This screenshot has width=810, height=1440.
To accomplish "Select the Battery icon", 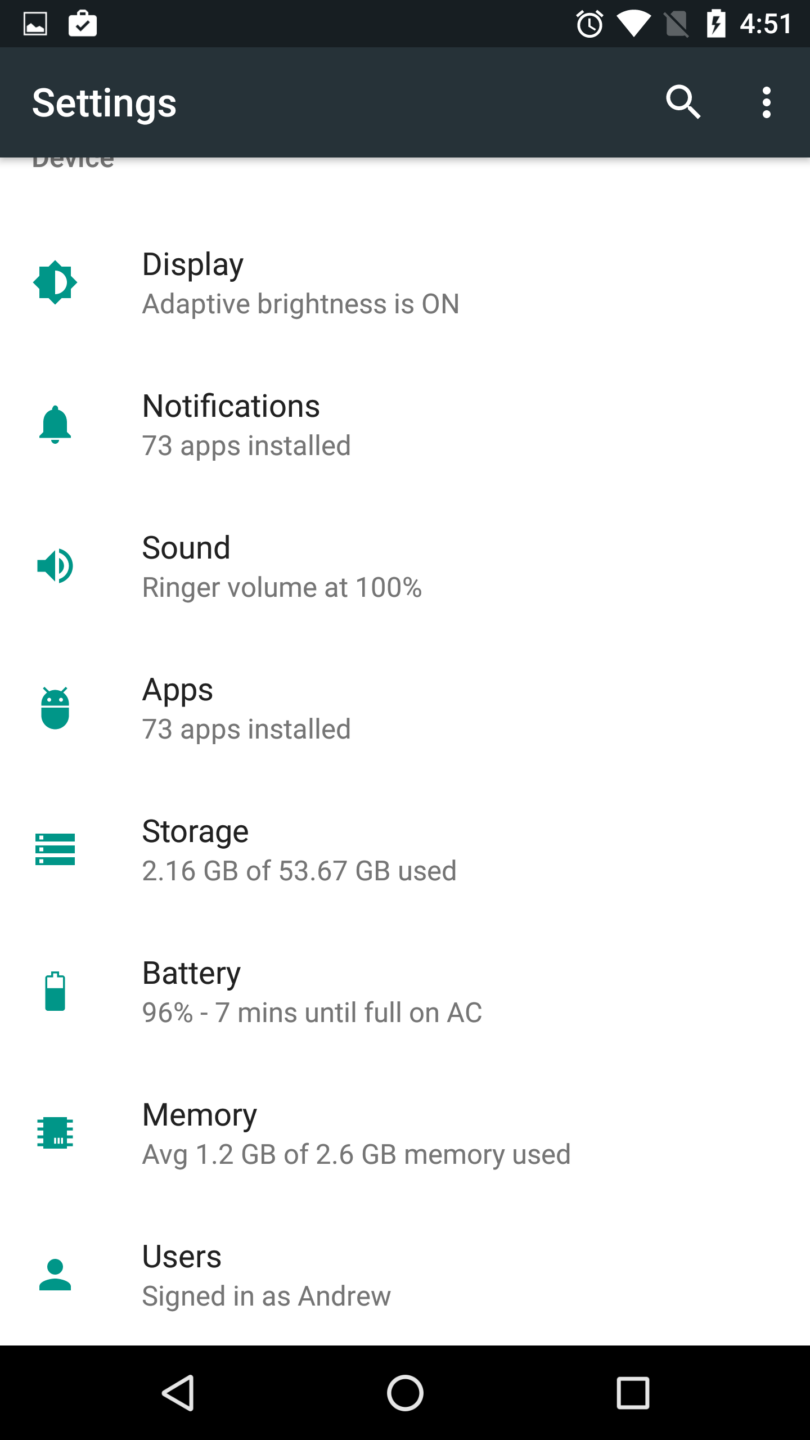I will [54, 990].
